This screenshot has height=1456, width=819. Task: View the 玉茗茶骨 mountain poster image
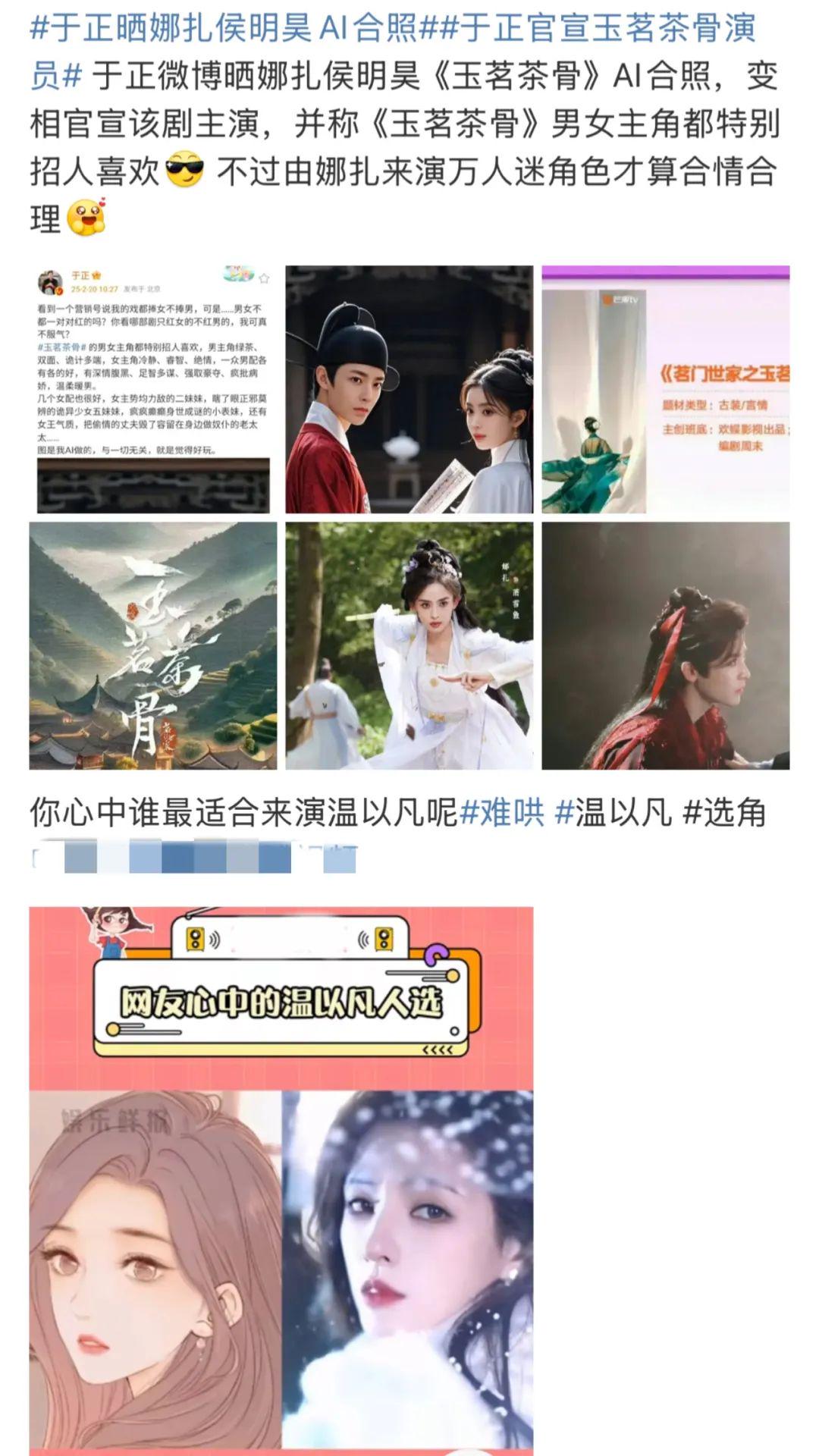tap(153, 645)
